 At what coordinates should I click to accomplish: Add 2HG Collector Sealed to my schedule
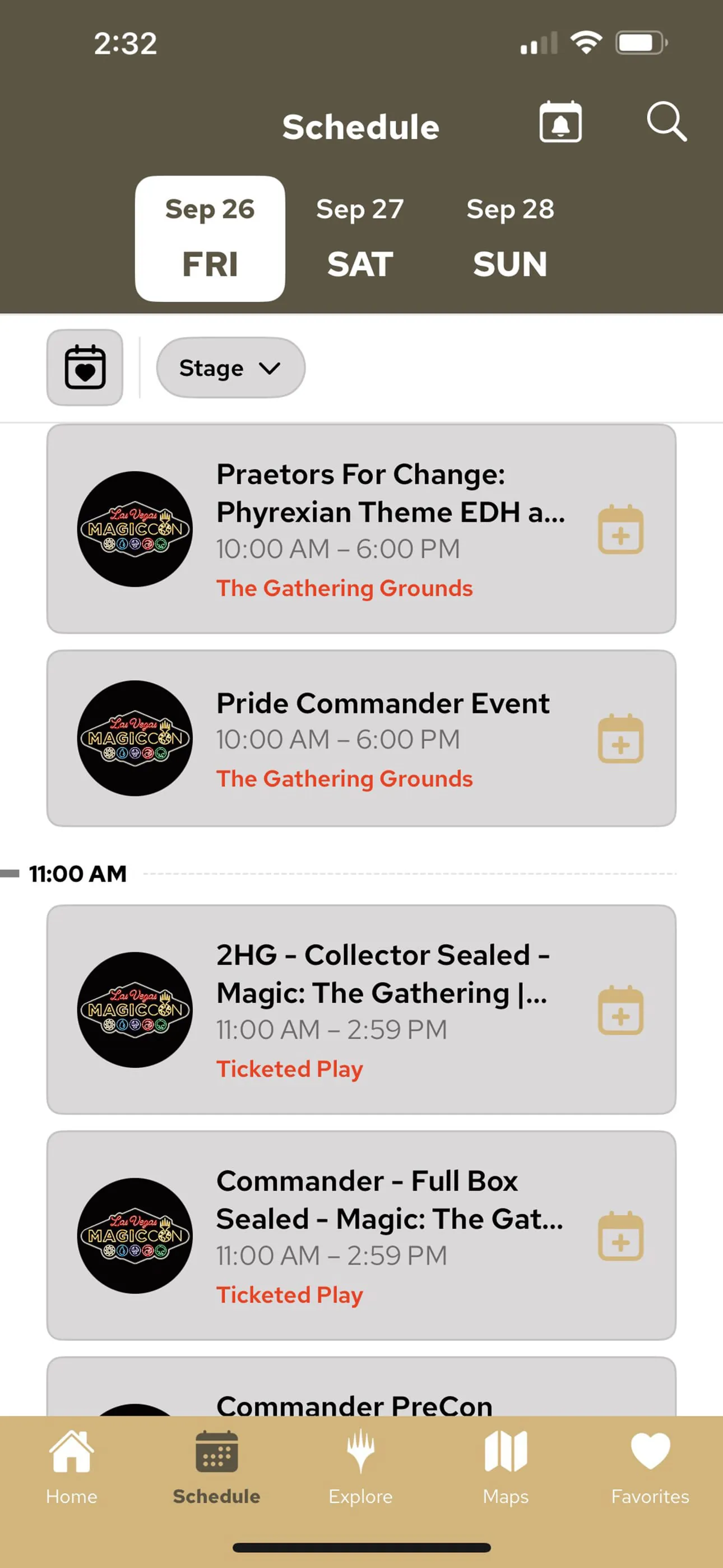click(x=620, y=1010)
